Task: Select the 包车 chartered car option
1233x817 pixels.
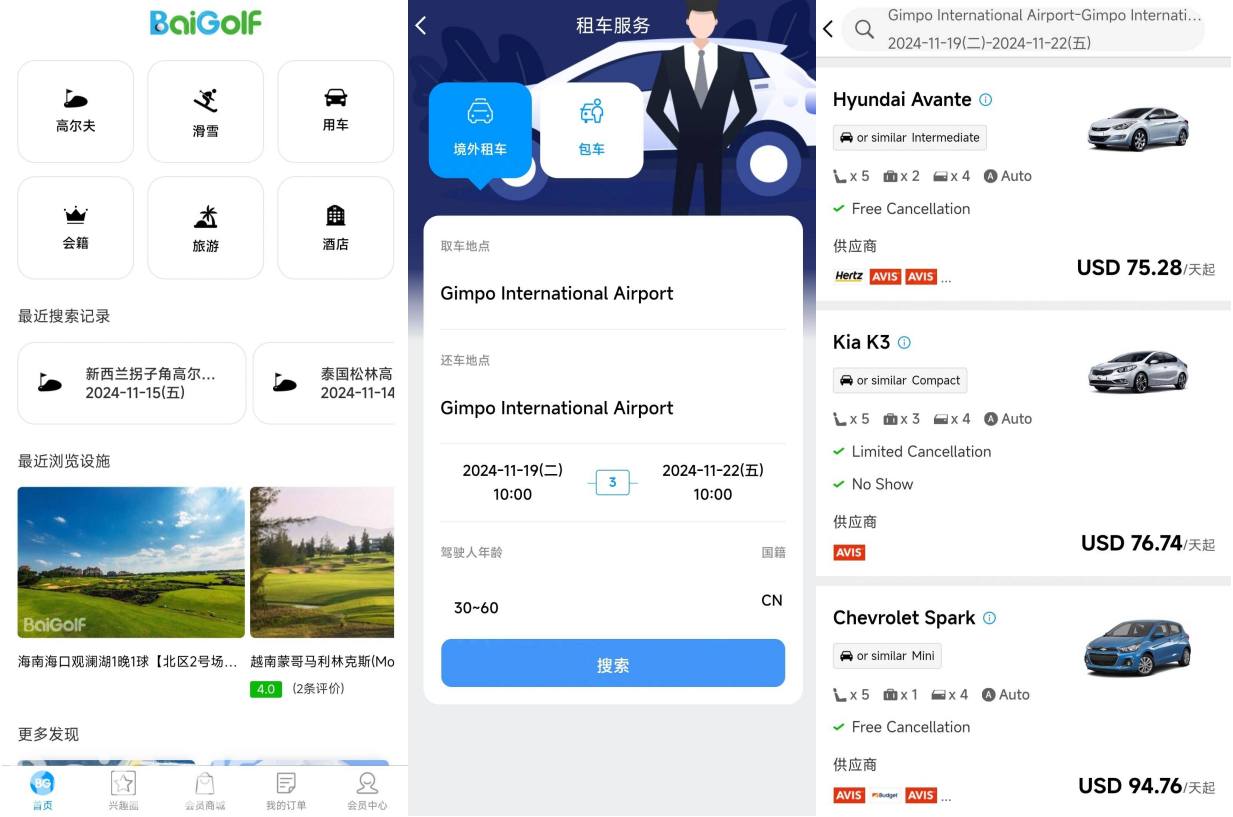Action: [591, 129]
